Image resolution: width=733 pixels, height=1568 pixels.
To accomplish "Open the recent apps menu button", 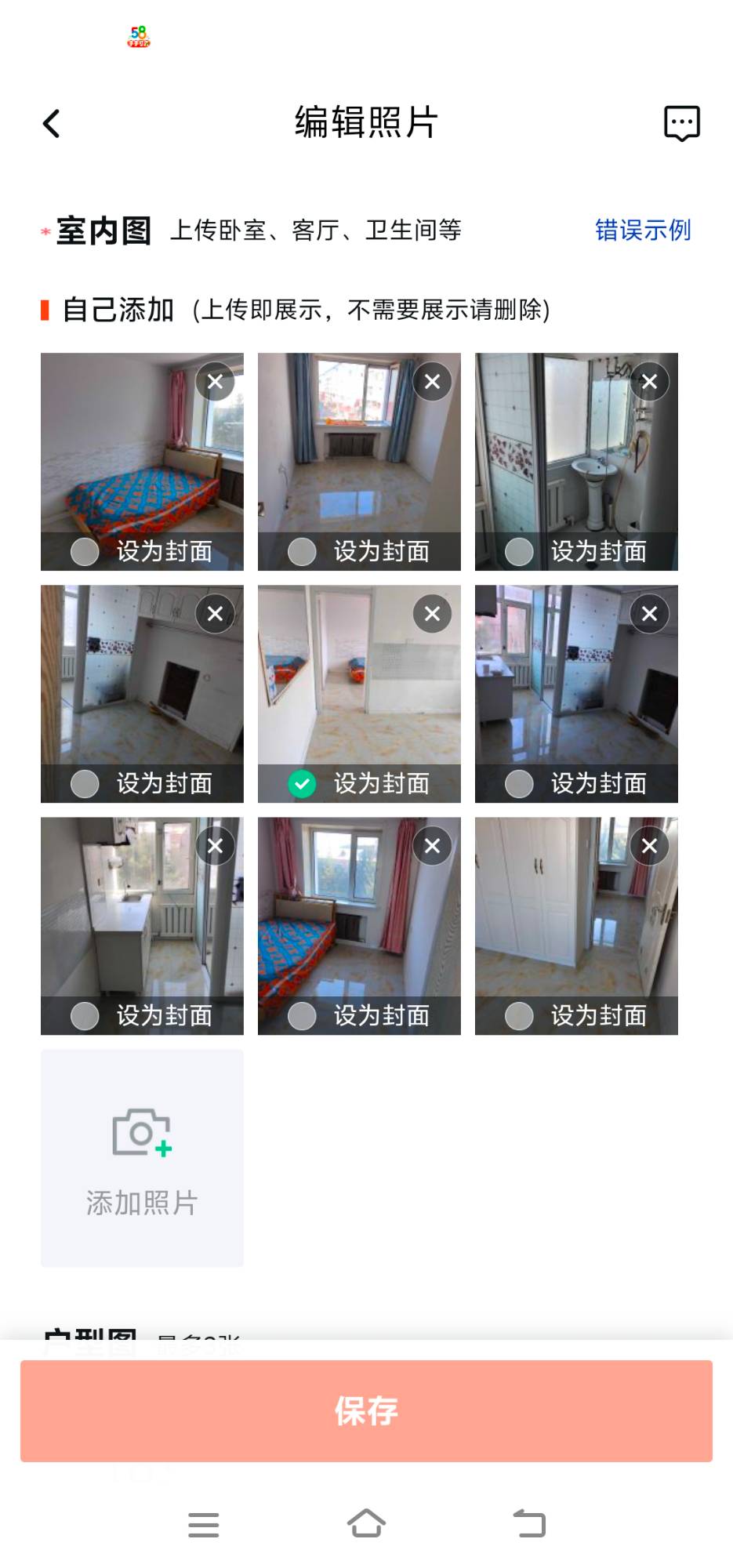I will (204, 1525).
